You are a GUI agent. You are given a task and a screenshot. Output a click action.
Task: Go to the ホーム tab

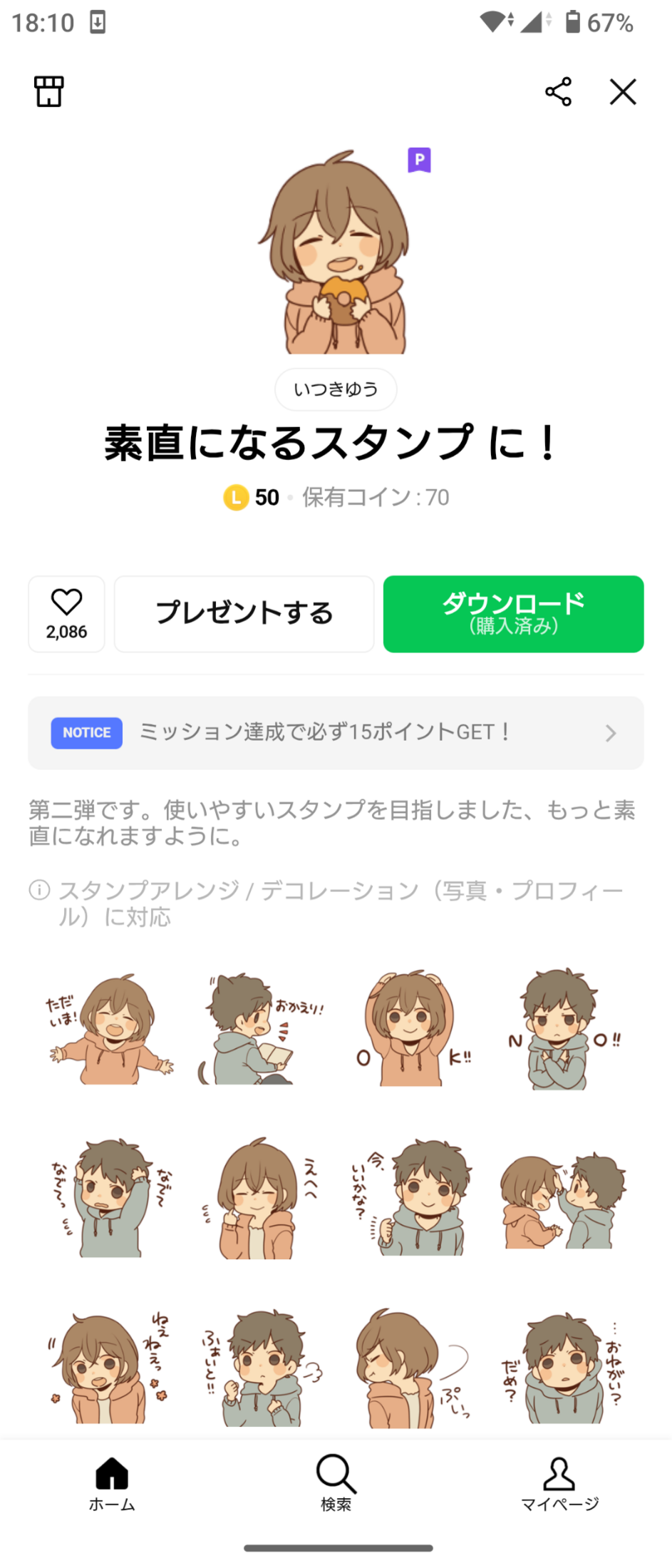pyautogui.click(x=112, y=1483)
